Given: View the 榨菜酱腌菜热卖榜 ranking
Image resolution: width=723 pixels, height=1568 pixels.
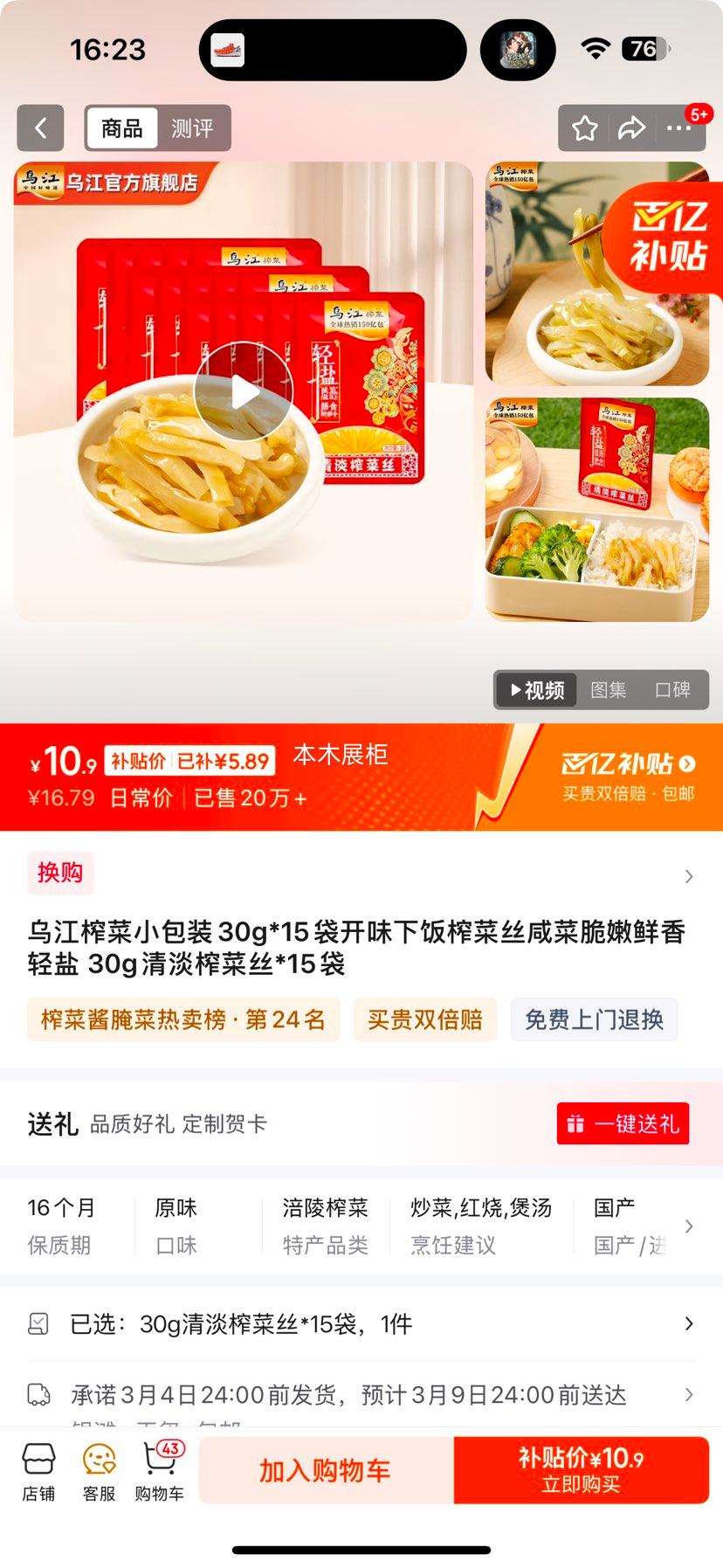Looking at the screenshot, I should [183, 1019].
